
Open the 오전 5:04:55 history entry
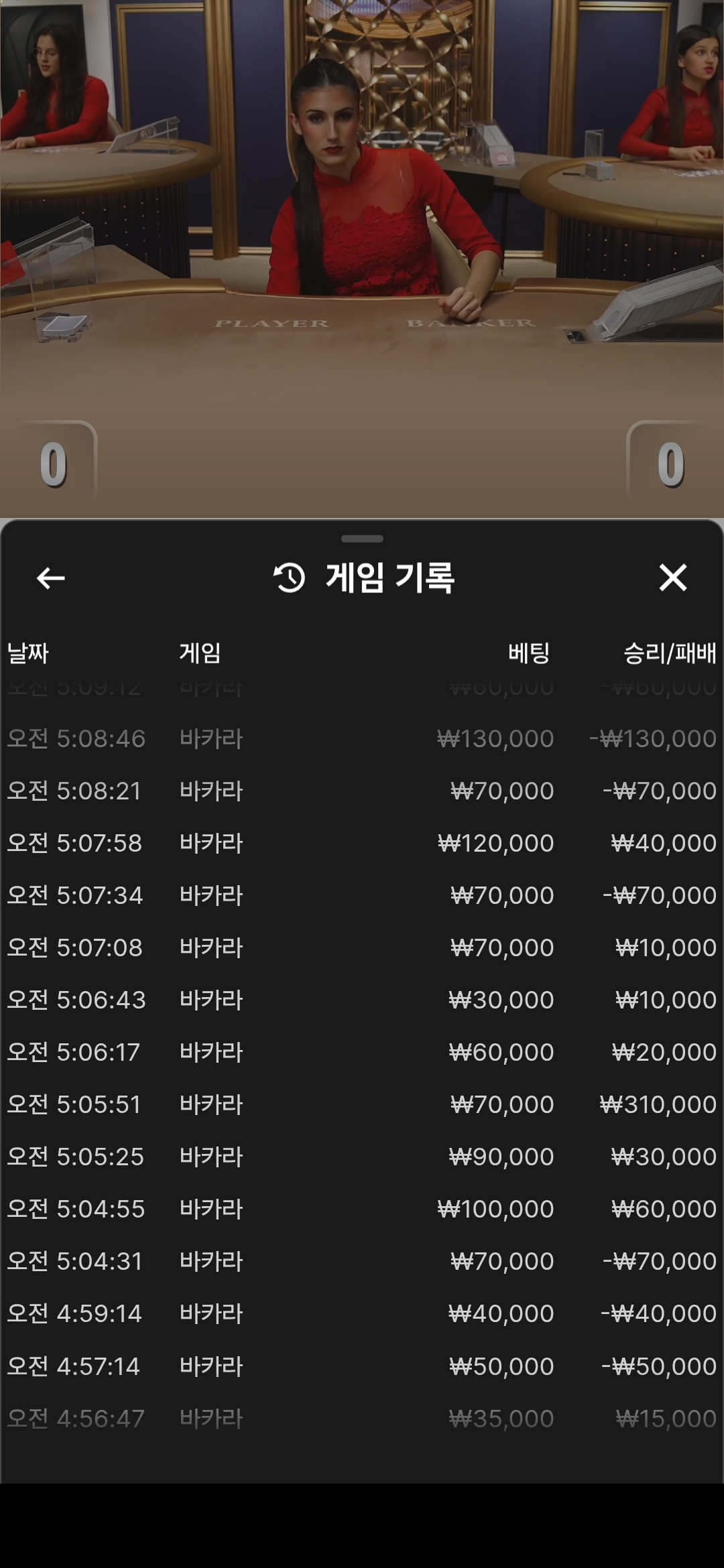pos(362,1209)
